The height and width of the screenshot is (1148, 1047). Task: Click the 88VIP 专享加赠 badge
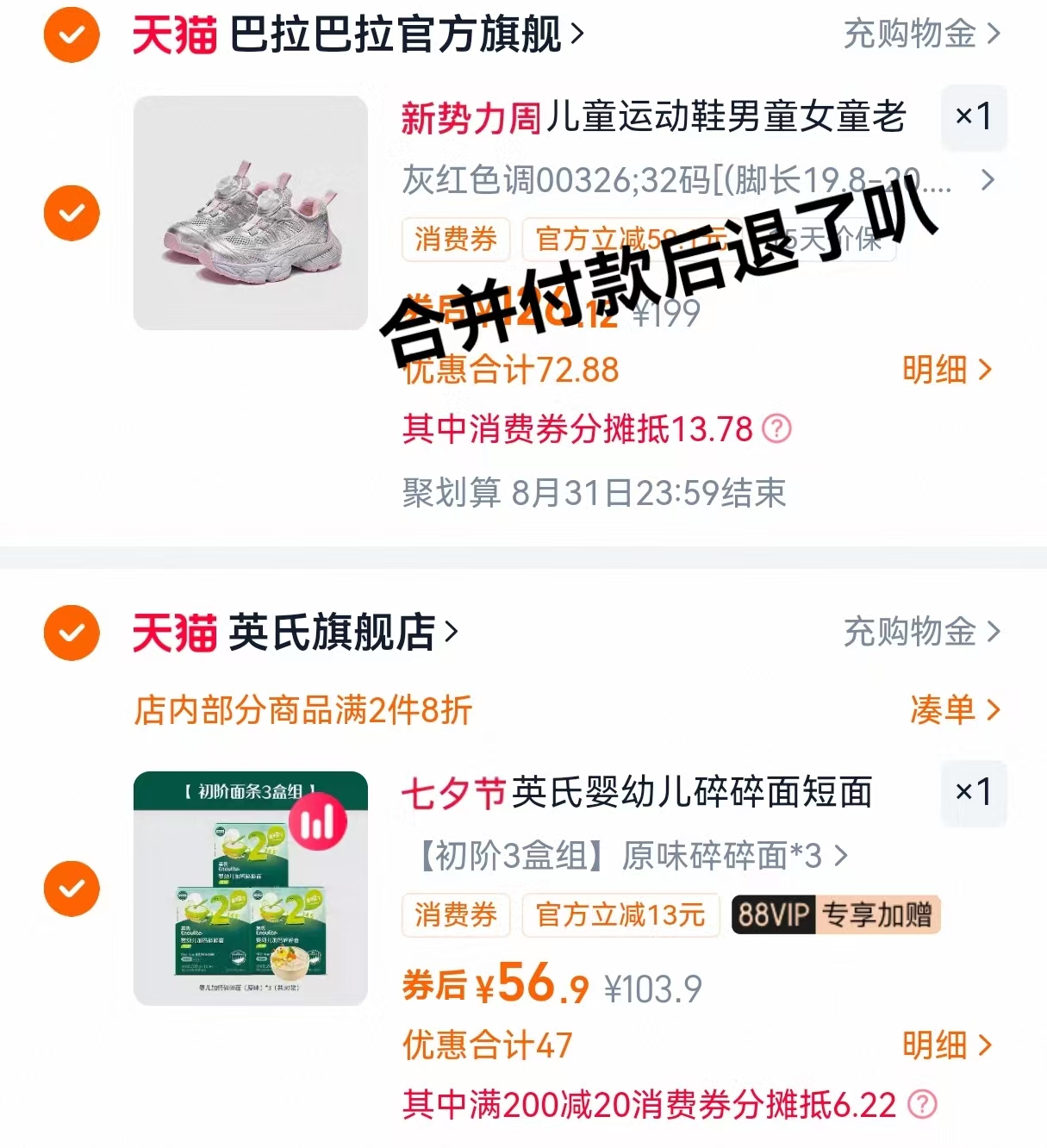click(x=835, y=915)
